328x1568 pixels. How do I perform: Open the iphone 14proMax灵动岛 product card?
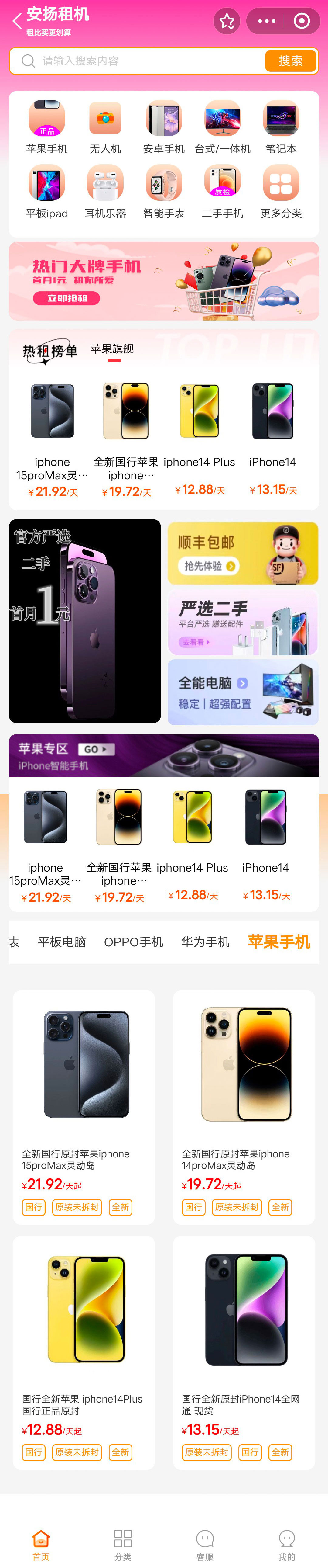pyautogui.click(x=244, y=1107)
